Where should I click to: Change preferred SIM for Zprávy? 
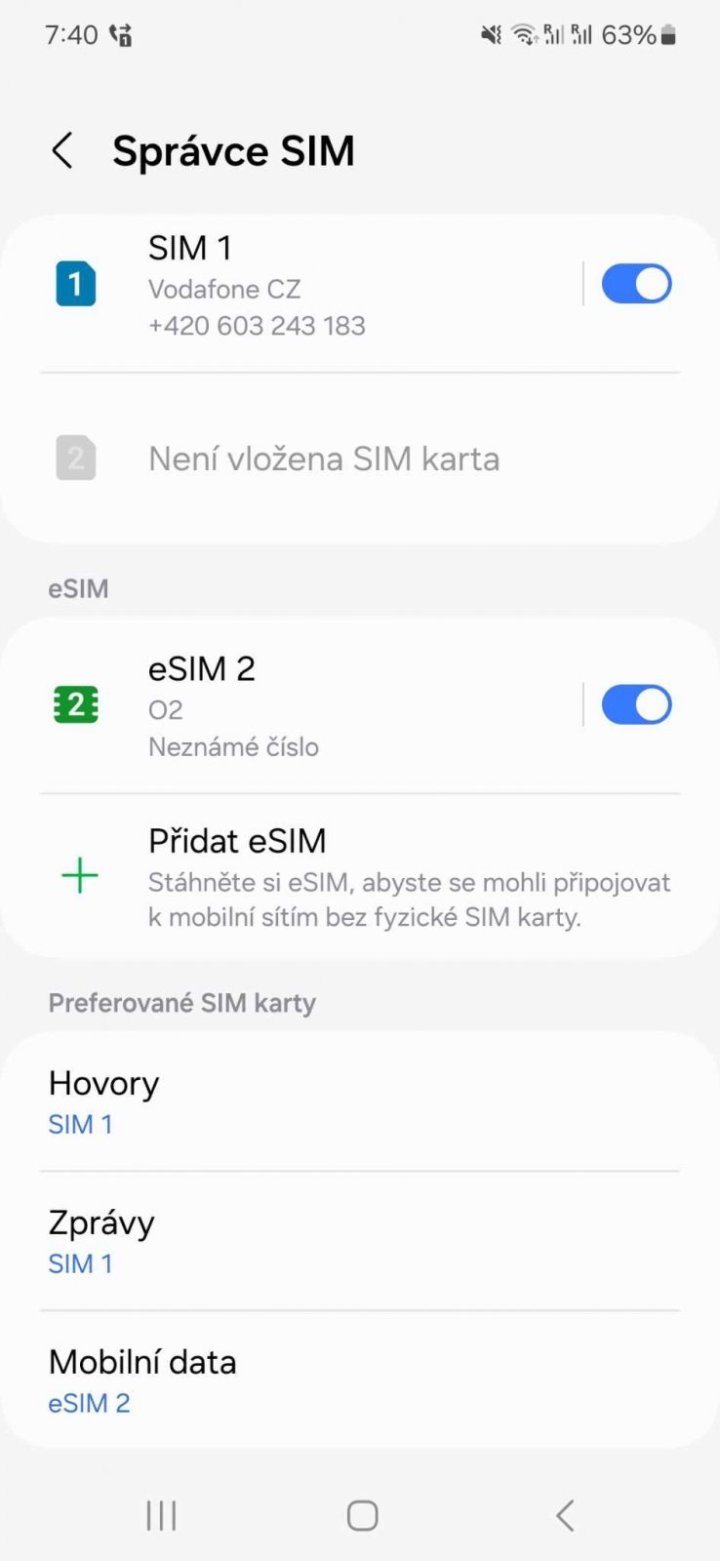[360, 1241]
